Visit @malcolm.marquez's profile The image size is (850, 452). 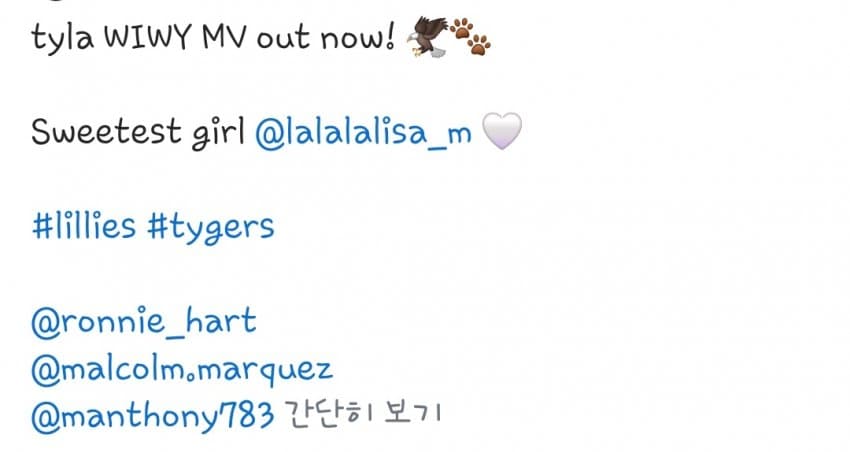coord(182,369)
